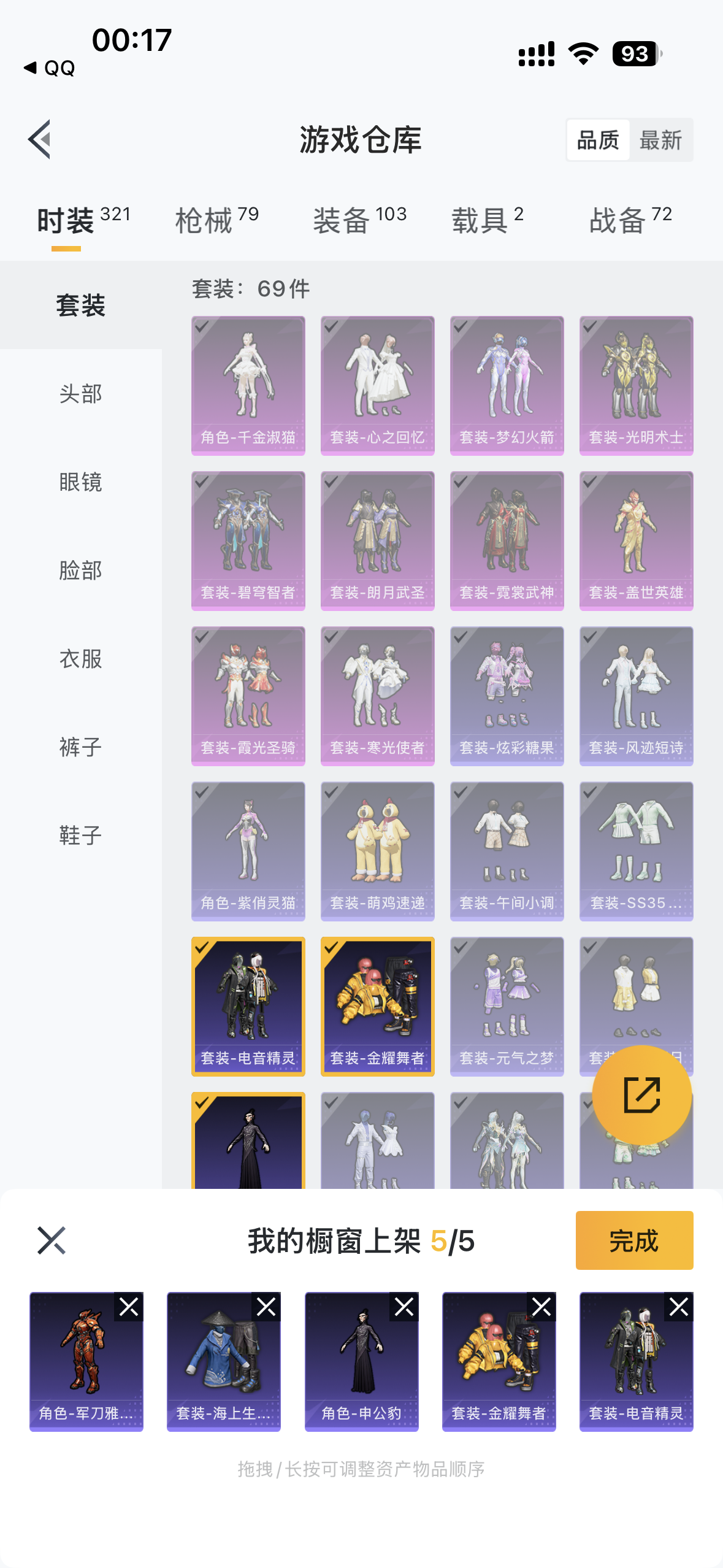723x1568 pixels.
Task: Remove 角色-军刀雅 from the showcase
Action: click(129, 1307)
